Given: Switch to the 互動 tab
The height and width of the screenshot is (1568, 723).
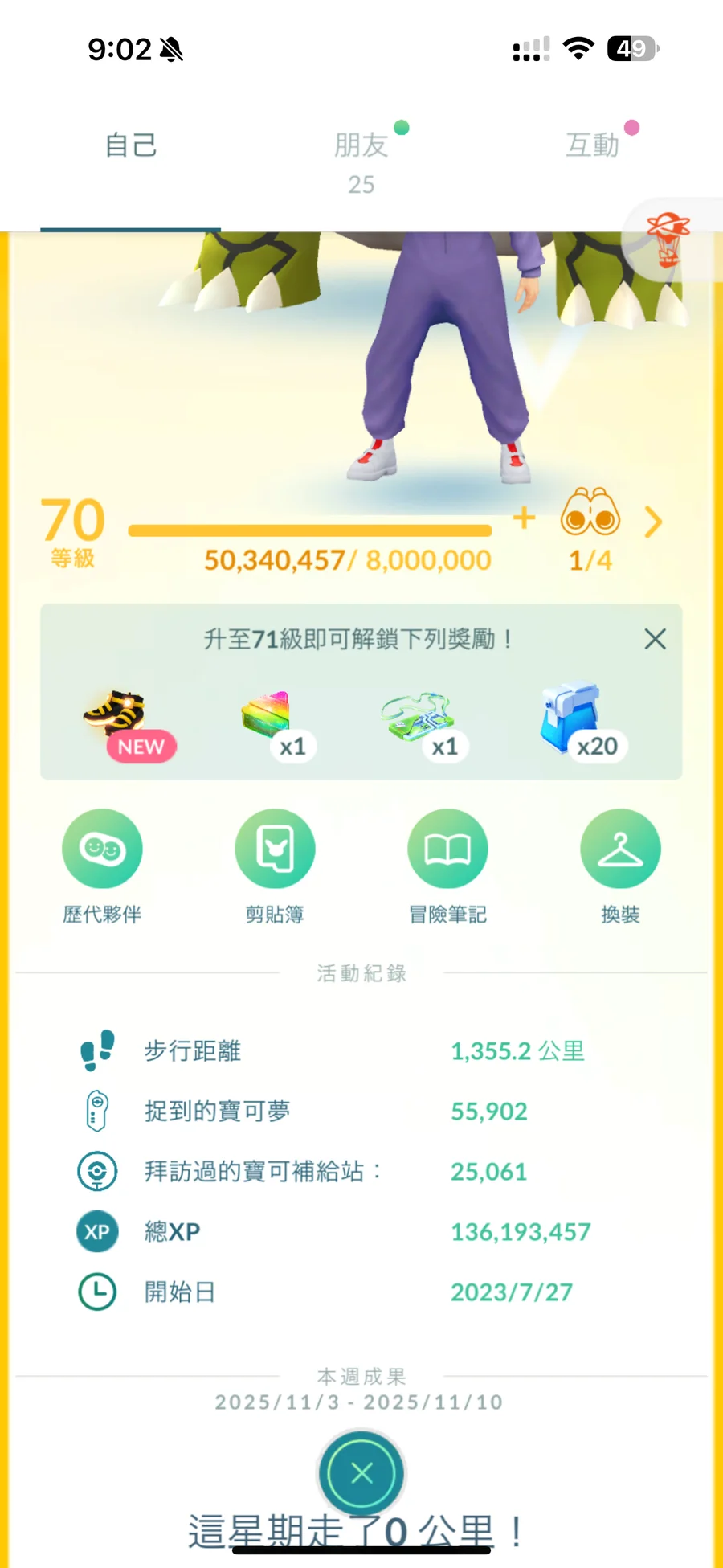Looking at the screenshot, I should pos(593,145).
